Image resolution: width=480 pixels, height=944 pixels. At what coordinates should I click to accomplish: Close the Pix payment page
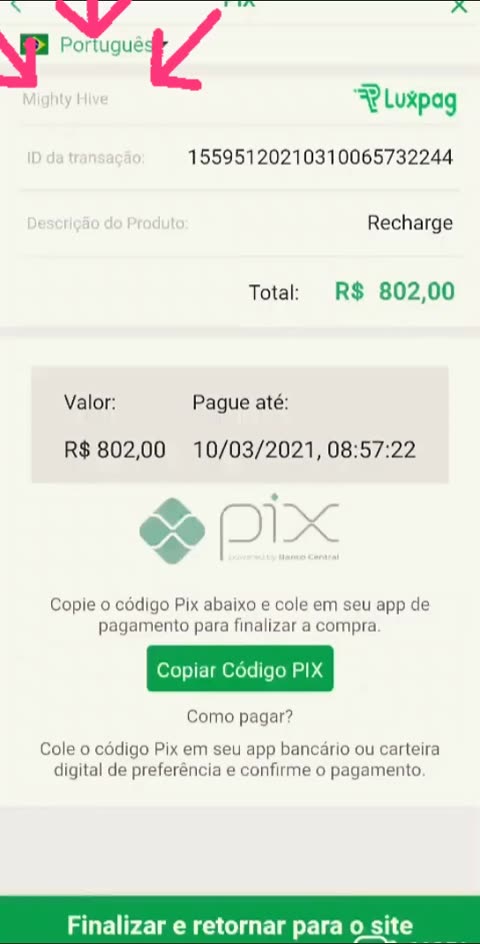[459, 6]
